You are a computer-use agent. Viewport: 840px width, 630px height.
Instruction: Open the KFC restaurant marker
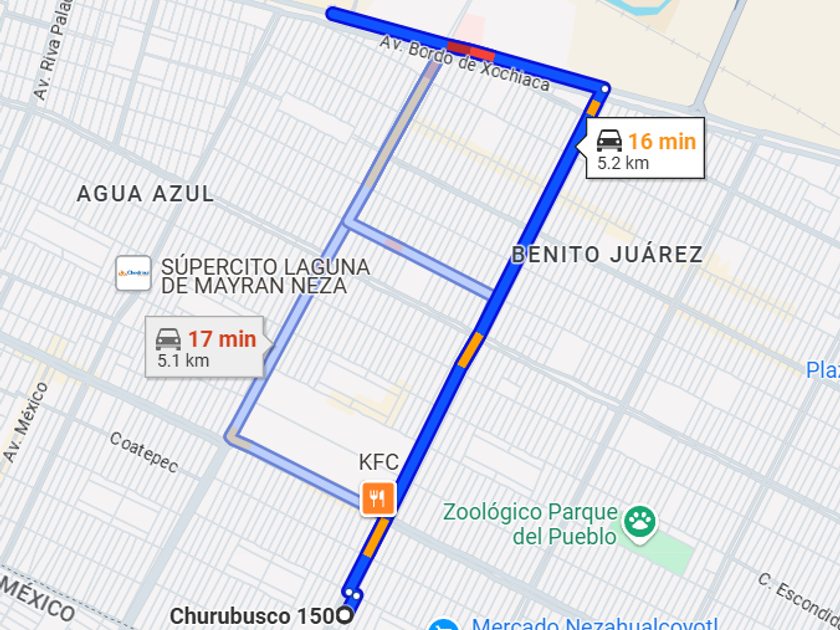tap(378, 497)
